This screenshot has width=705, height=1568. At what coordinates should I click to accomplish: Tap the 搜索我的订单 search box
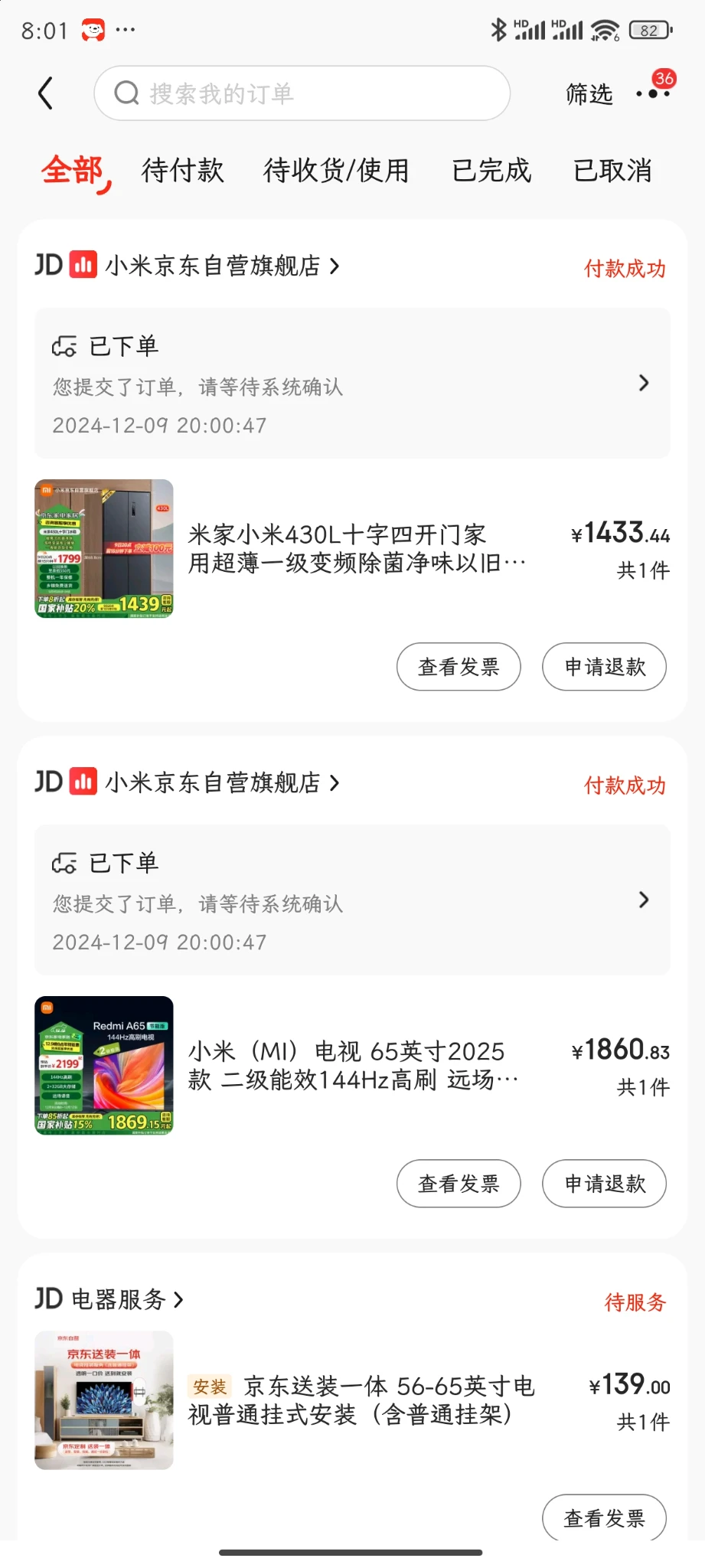[x=302, y=93]
